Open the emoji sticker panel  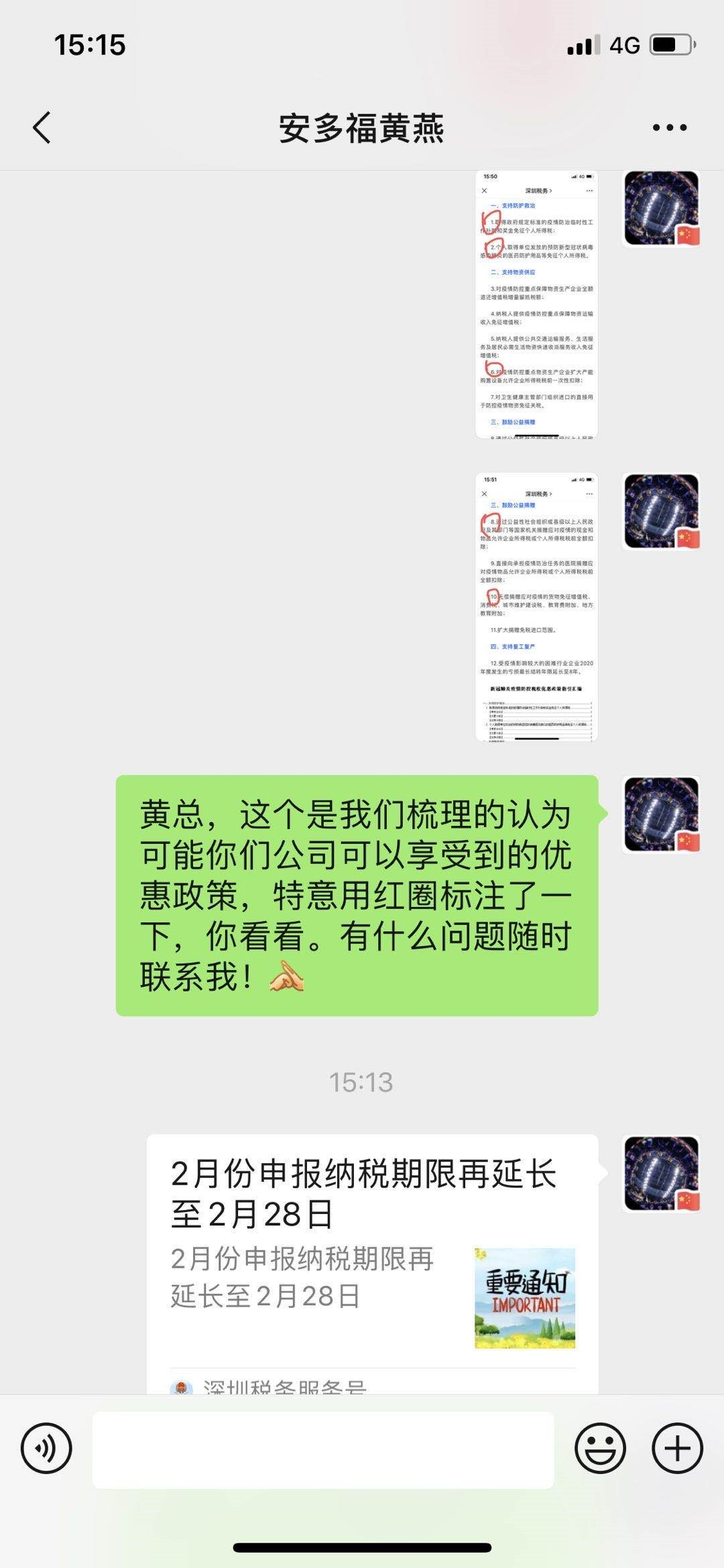[600, 1449]
